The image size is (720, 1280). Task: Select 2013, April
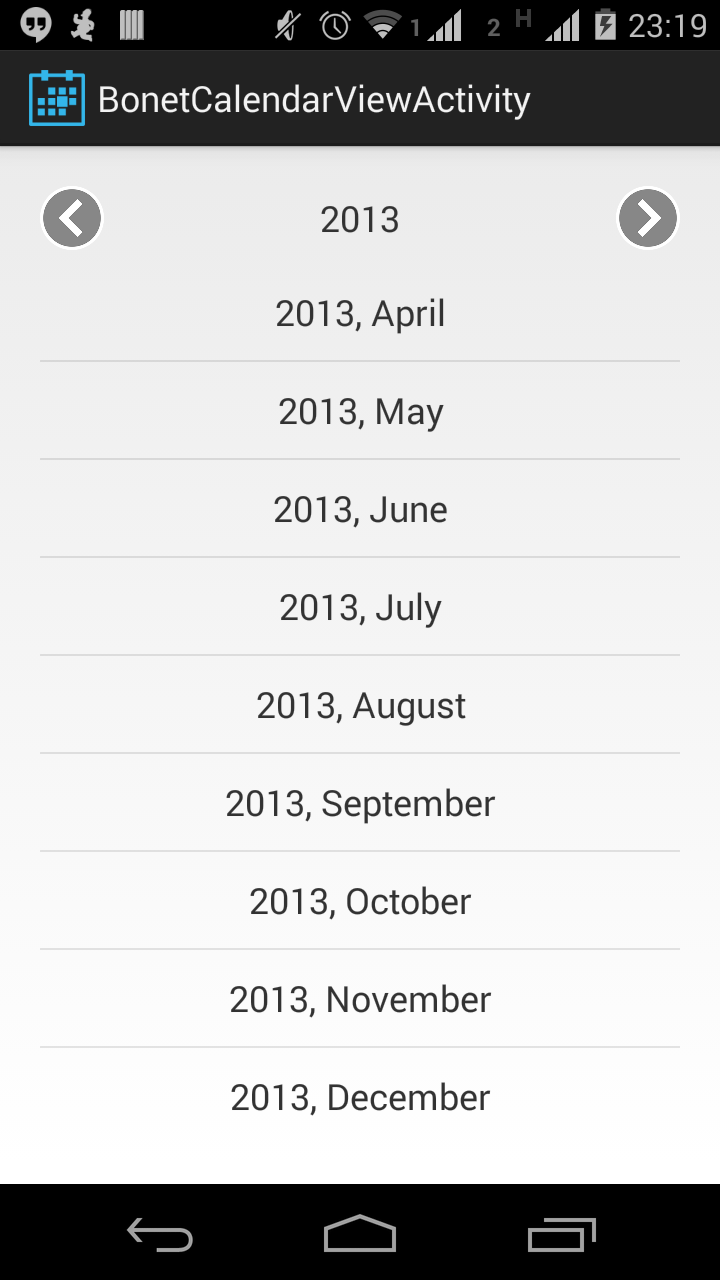(x=360, y=314)
